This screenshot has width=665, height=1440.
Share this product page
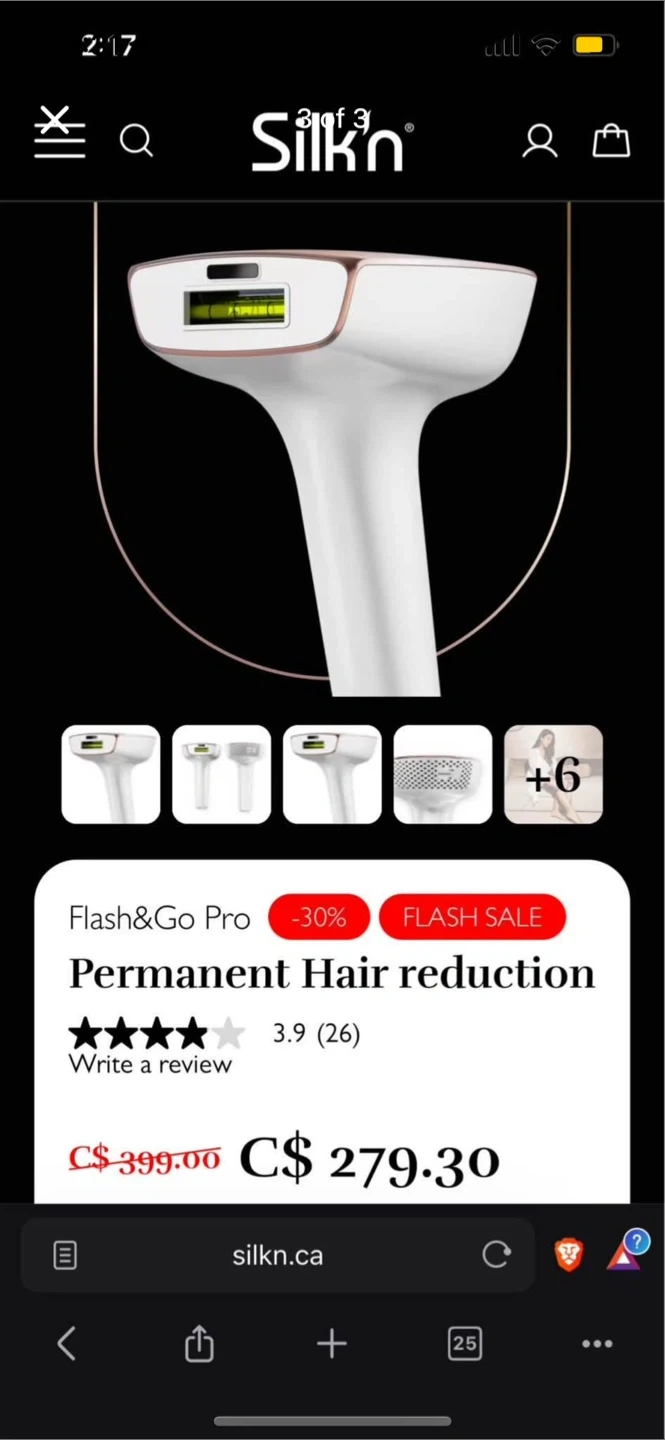[x=199, y=1343]
